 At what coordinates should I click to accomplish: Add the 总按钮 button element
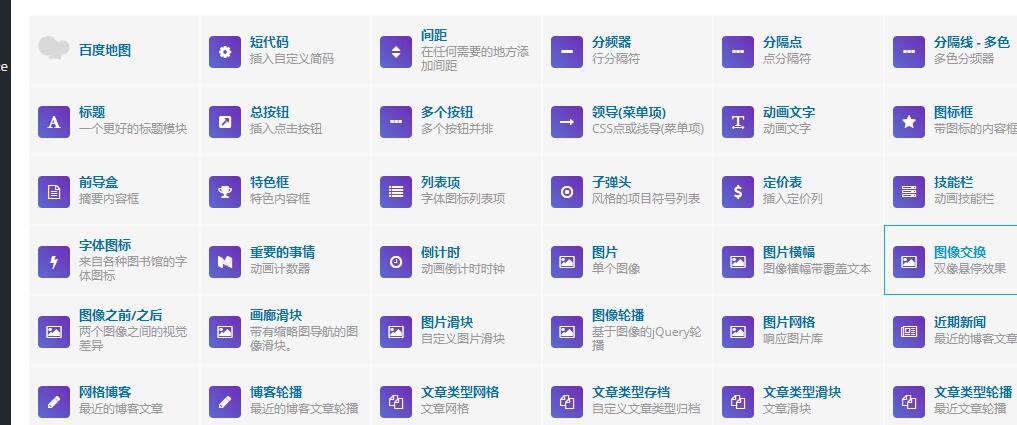click(x=269, y=112)
